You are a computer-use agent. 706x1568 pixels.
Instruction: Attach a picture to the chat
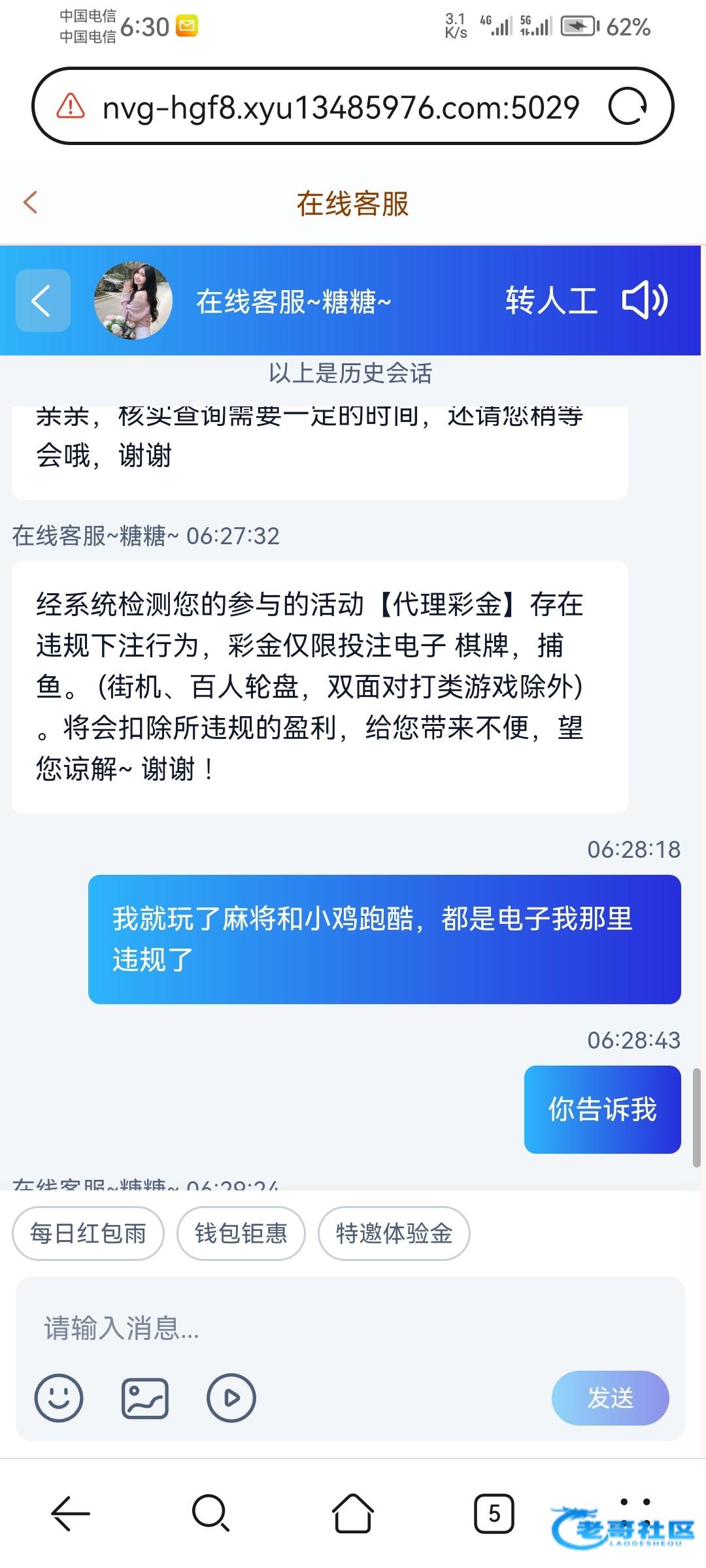tap(145, 1398)
